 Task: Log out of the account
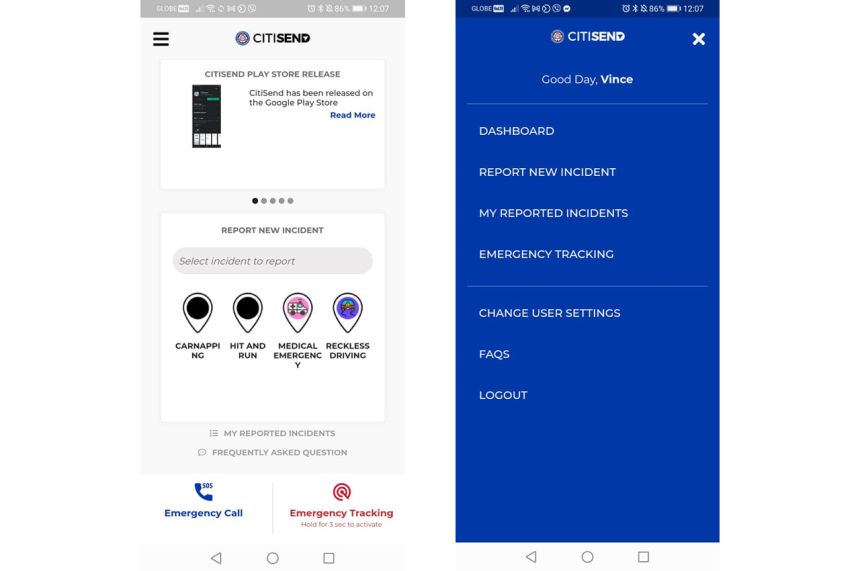coord(503,395)
